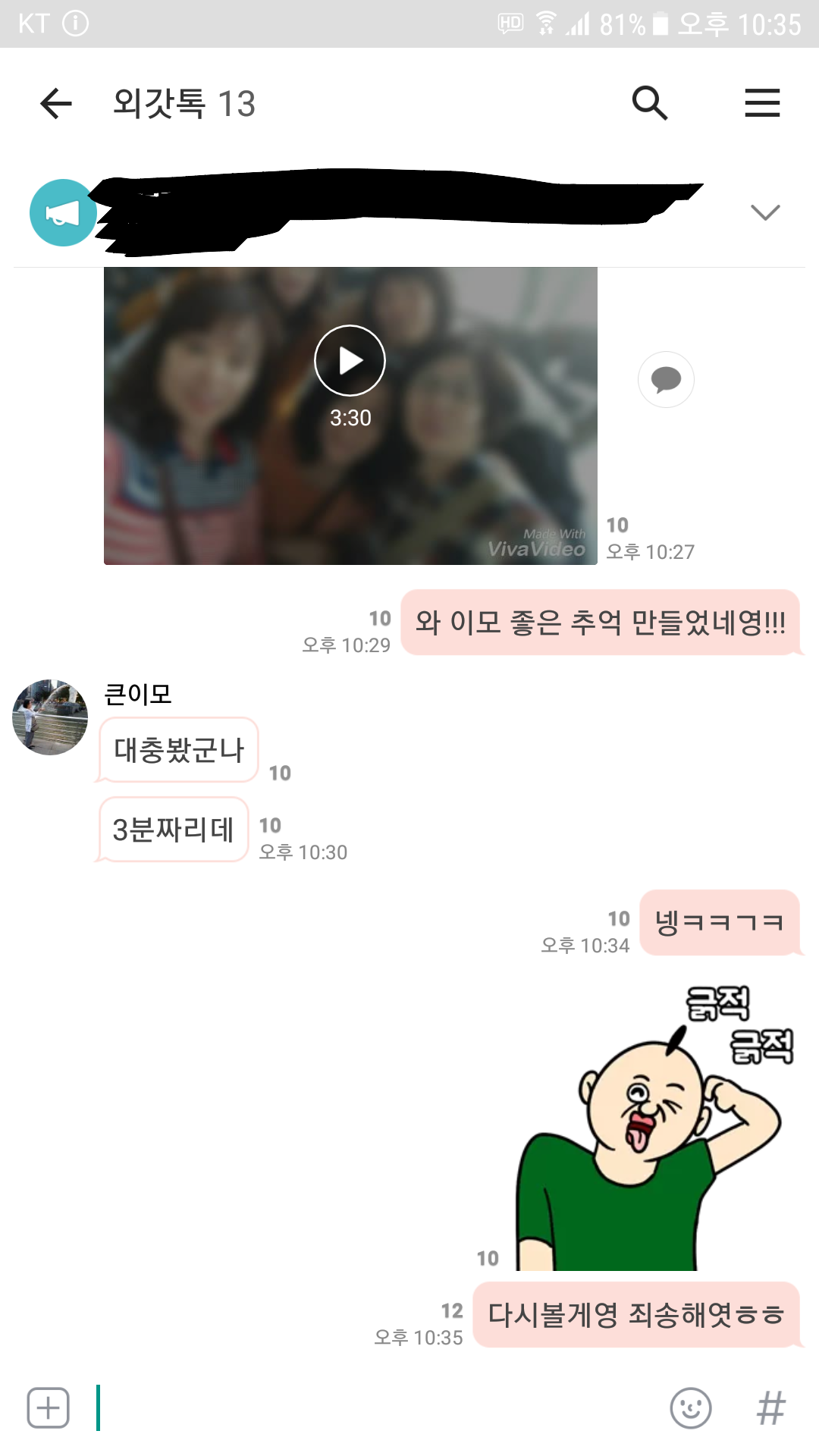Tap the comment bubble next to video
The image size is (819, 1456).
click(666, 379)
